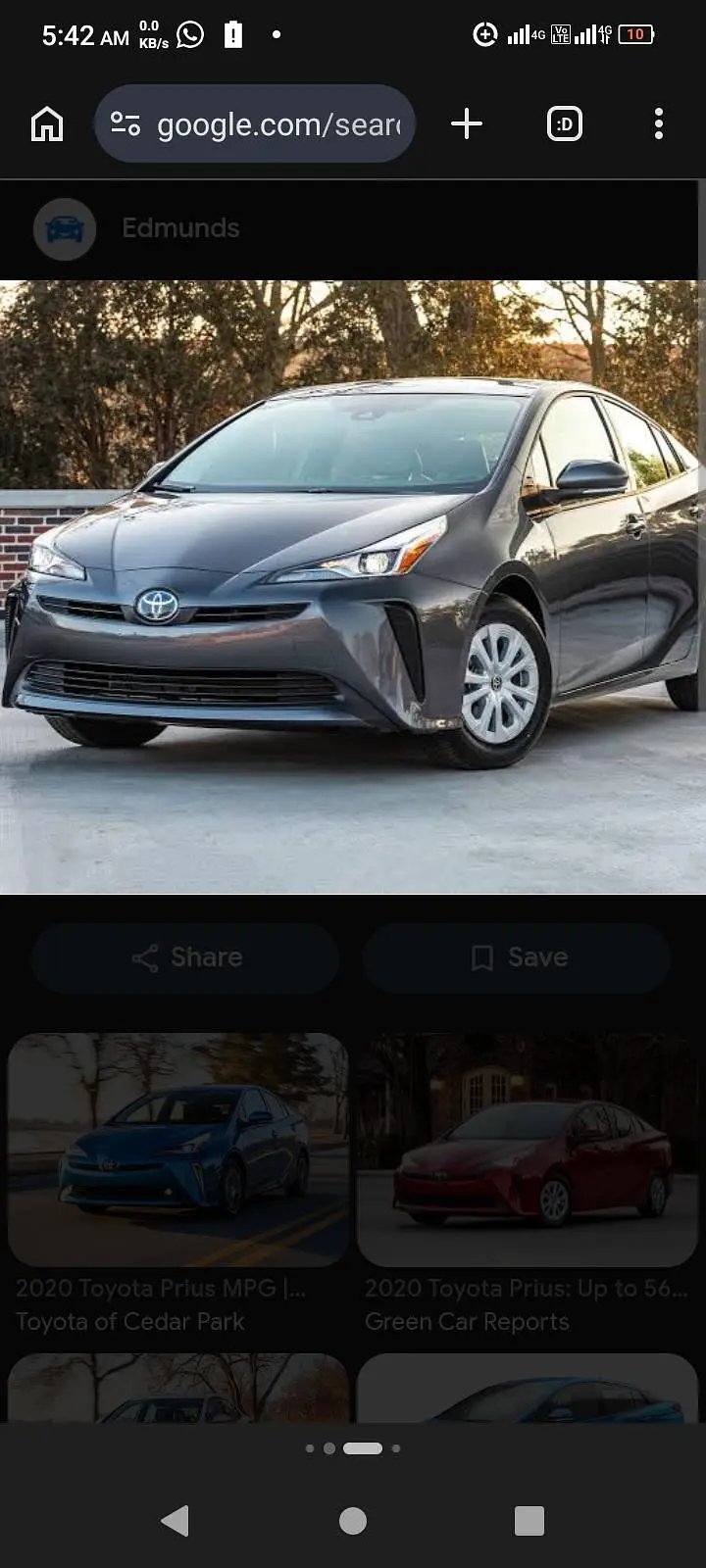Share this Prius image
Image resolution: width=706 pixels, height=1568 pixels.
click(x=186, y=957)
